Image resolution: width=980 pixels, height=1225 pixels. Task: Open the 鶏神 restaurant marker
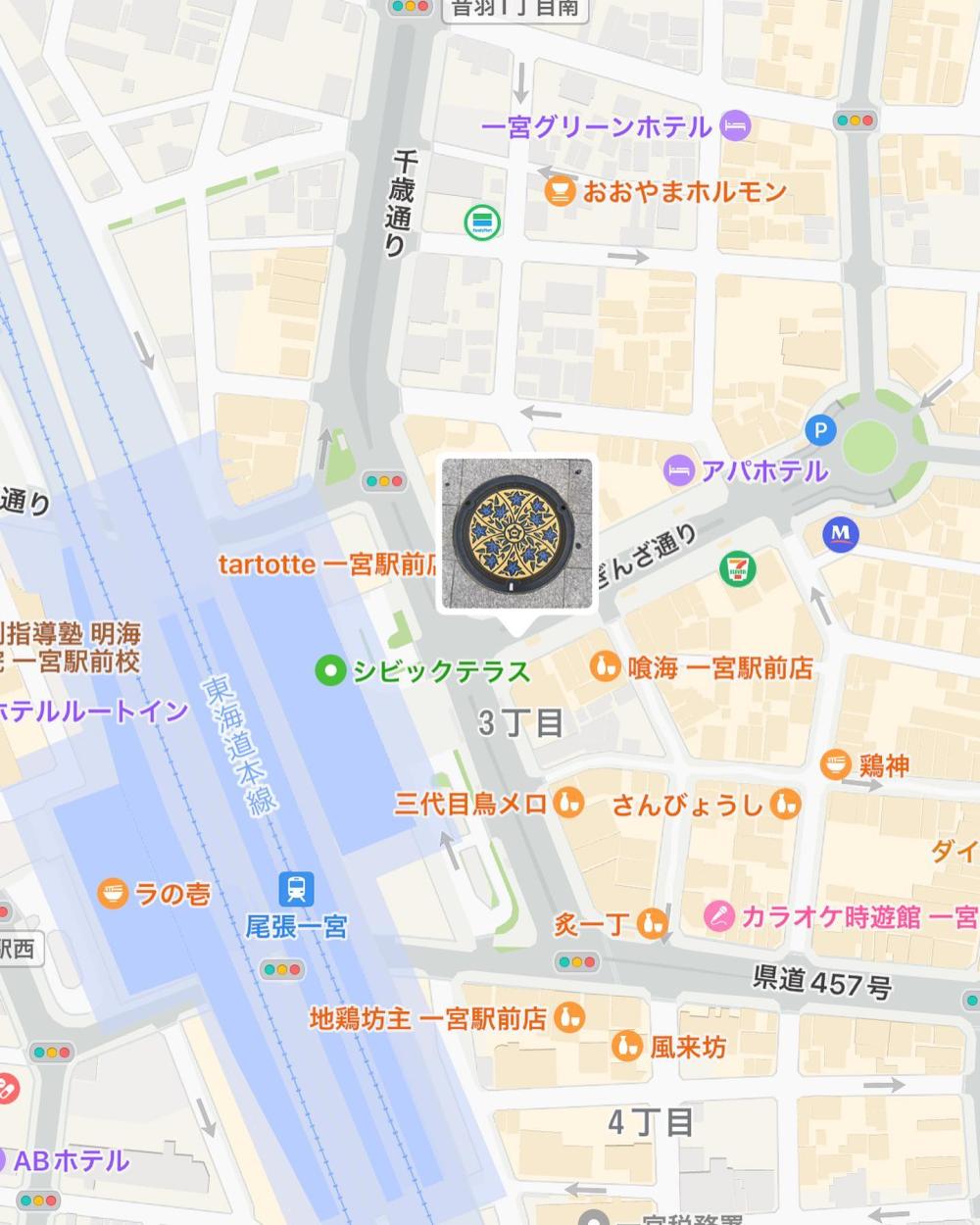point(835,764)
